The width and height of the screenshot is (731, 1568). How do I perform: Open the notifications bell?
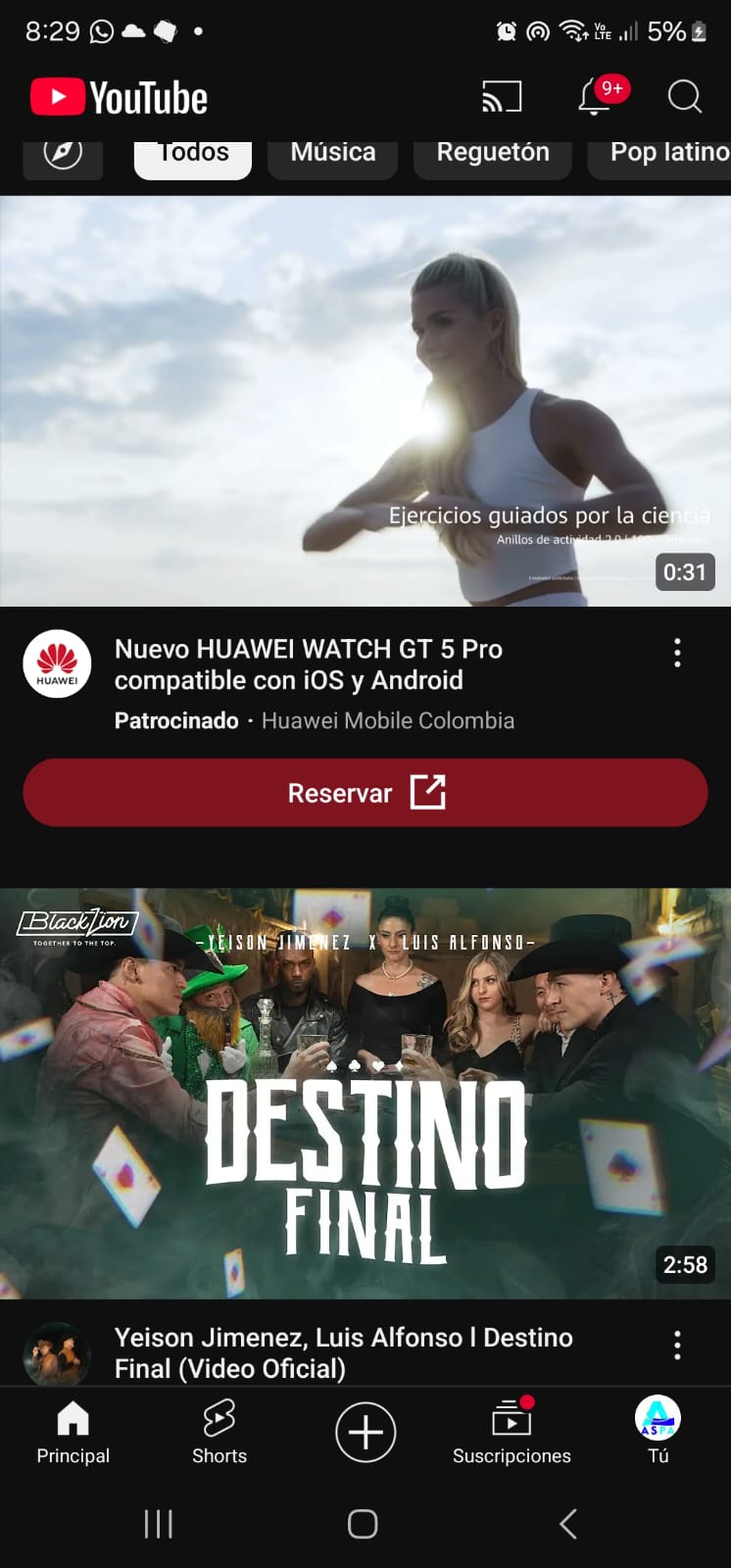pyautogui.click(x=595, y=97)
